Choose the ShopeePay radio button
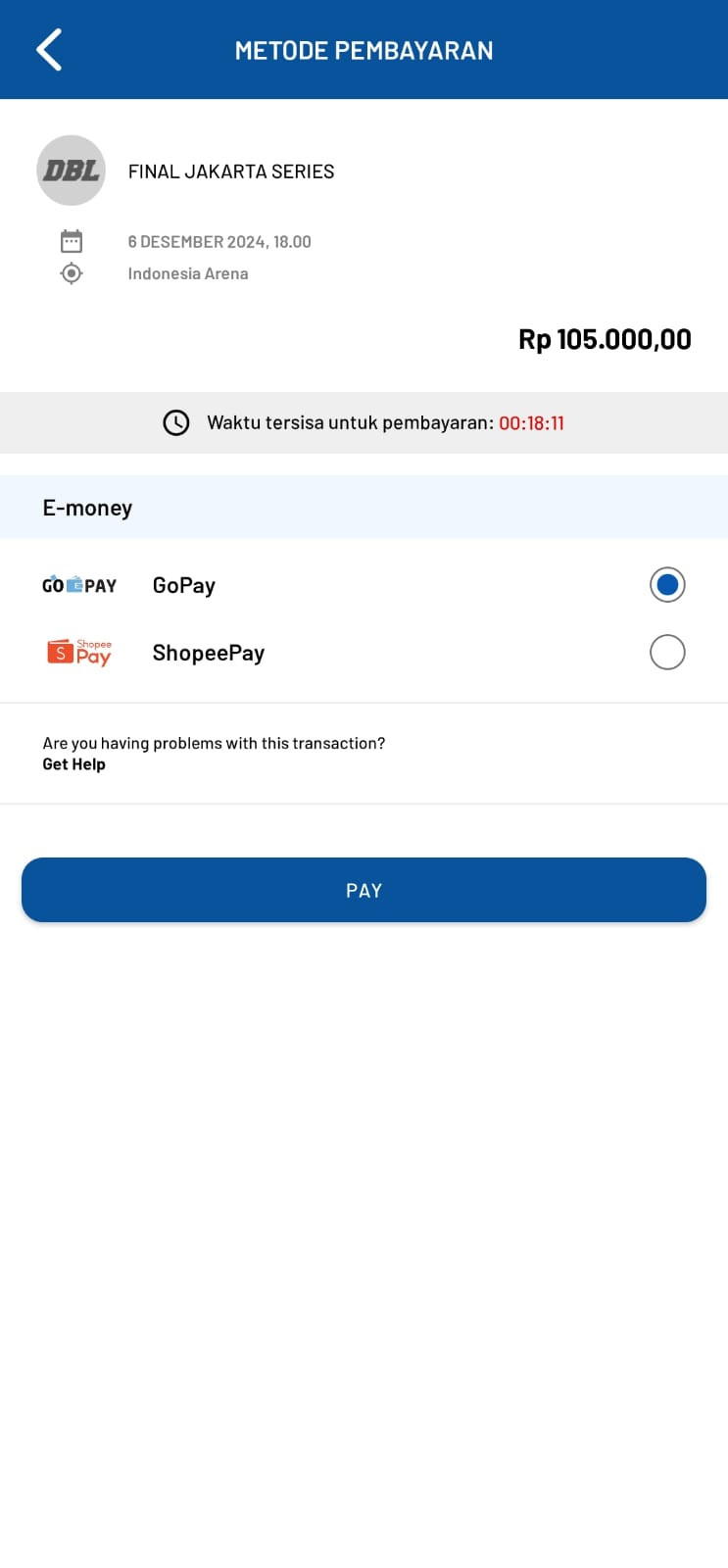 tap(666, 653)
